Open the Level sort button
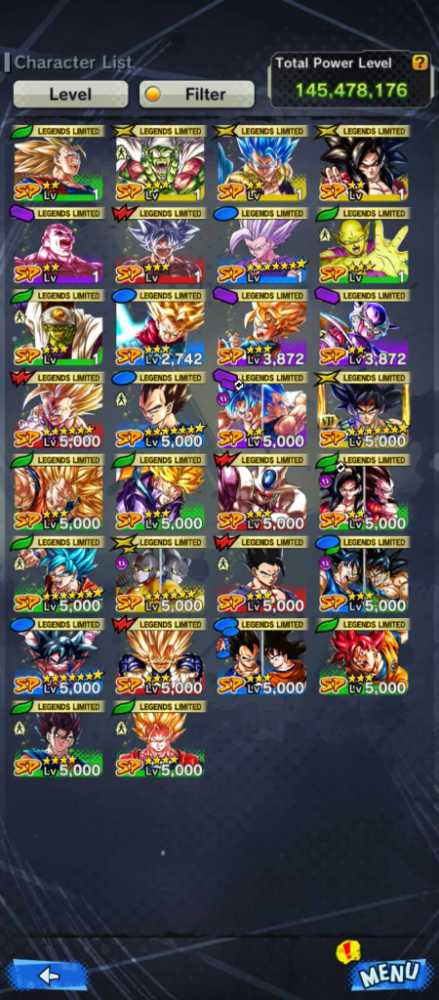The image size is (439, 1000). 71,94
